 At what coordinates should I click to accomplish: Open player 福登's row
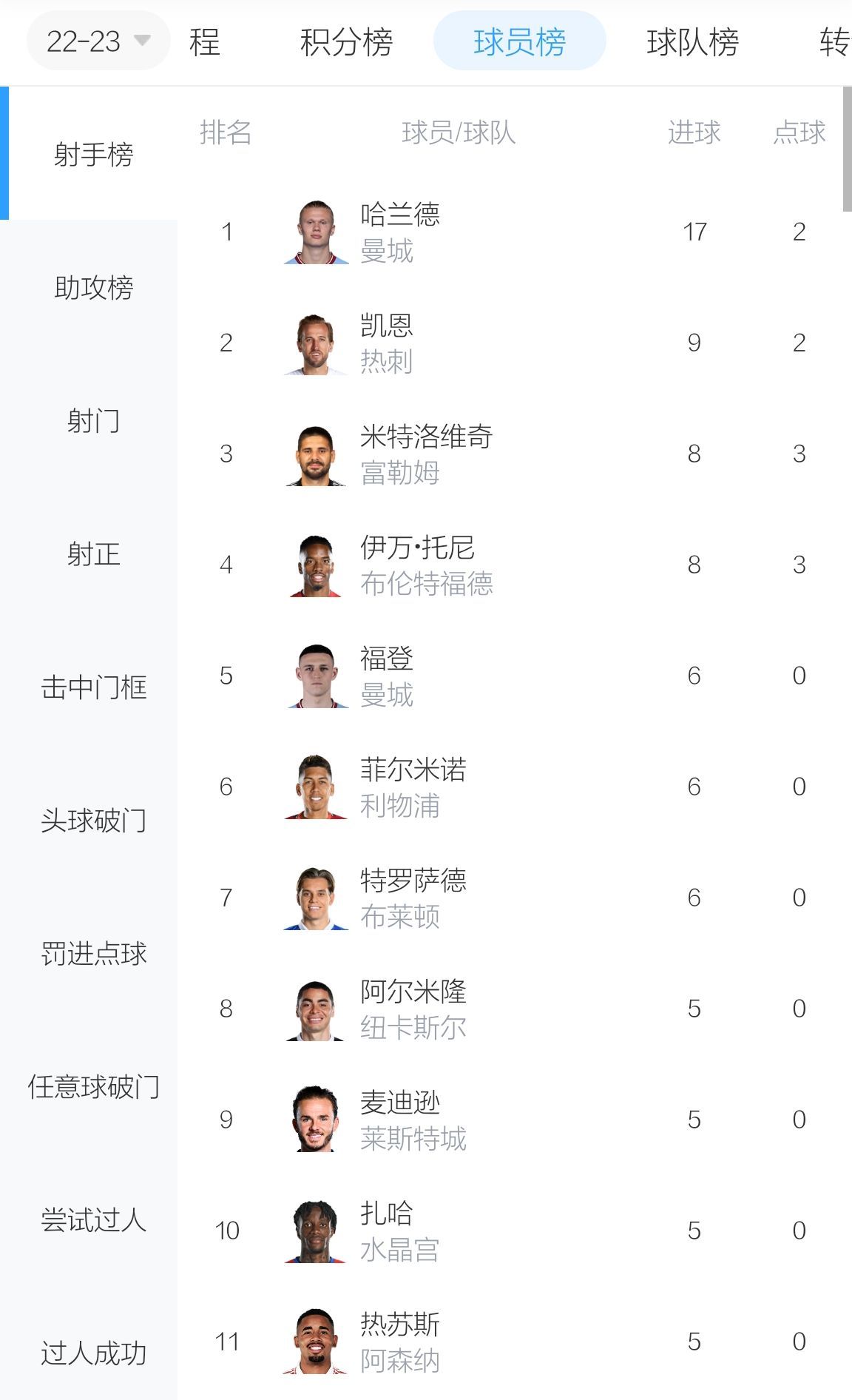click(386, 676)
